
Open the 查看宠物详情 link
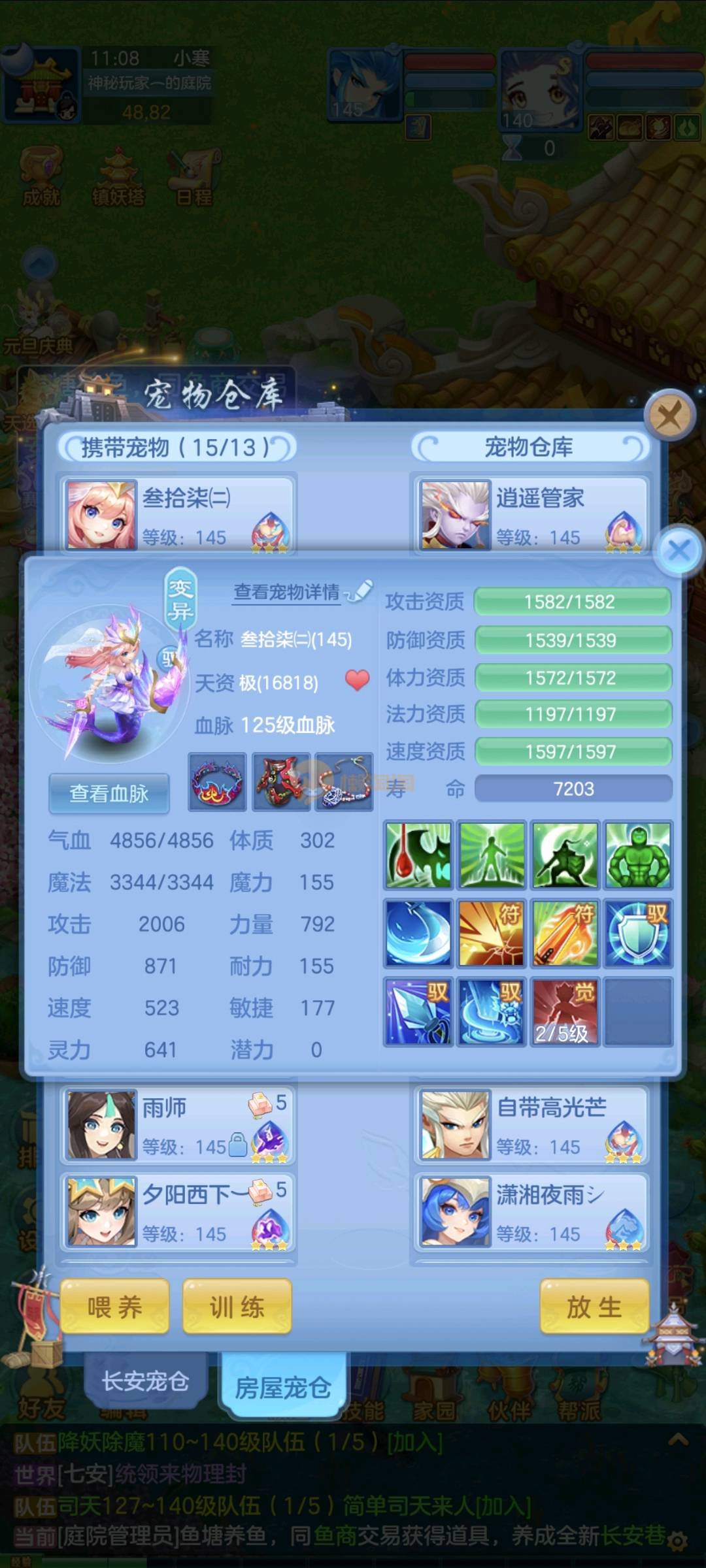288,592
